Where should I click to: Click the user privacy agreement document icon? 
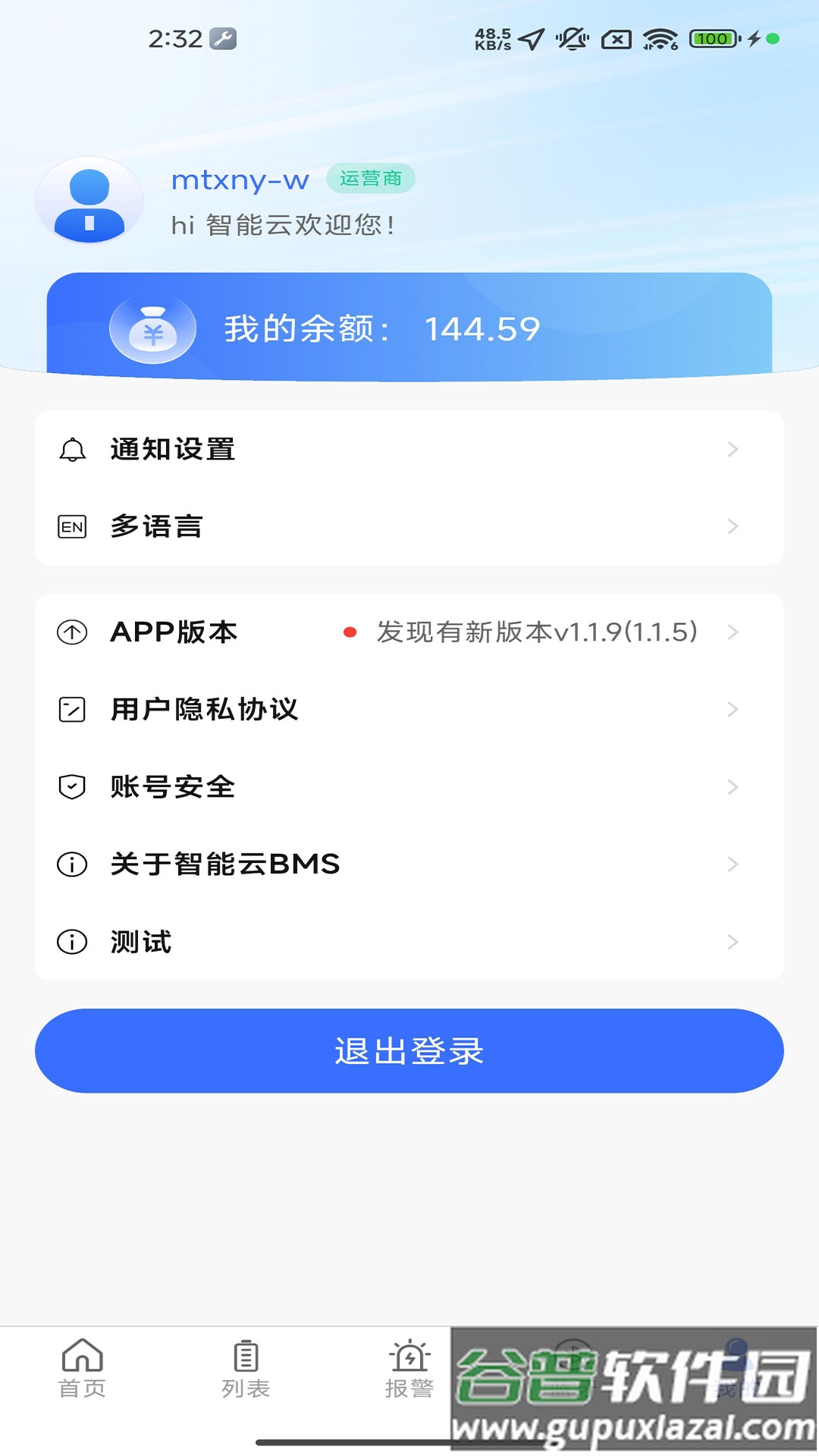(72, 710)
